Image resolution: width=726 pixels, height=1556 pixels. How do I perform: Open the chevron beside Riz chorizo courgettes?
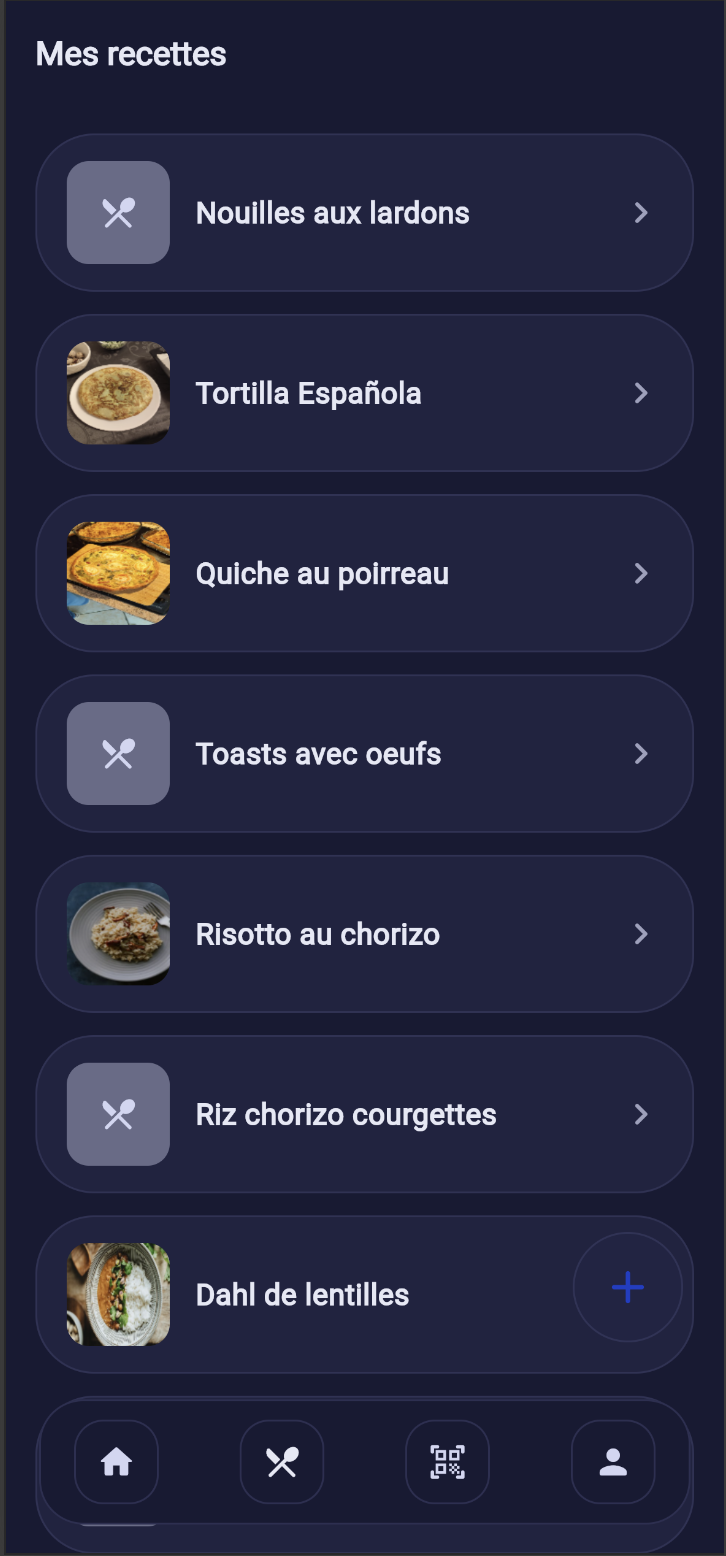coord(641,1114)
